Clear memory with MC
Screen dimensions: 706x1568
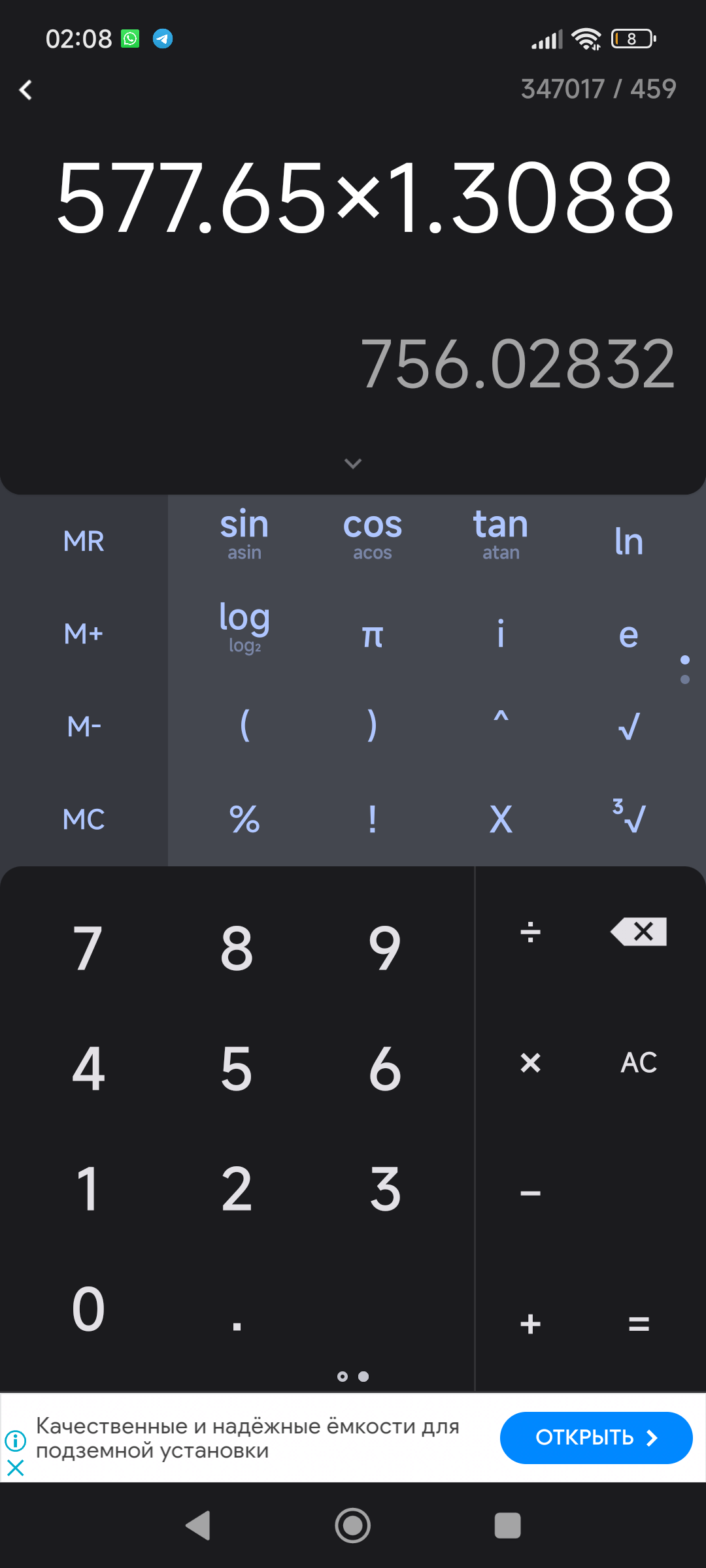(x=84, y=819)
